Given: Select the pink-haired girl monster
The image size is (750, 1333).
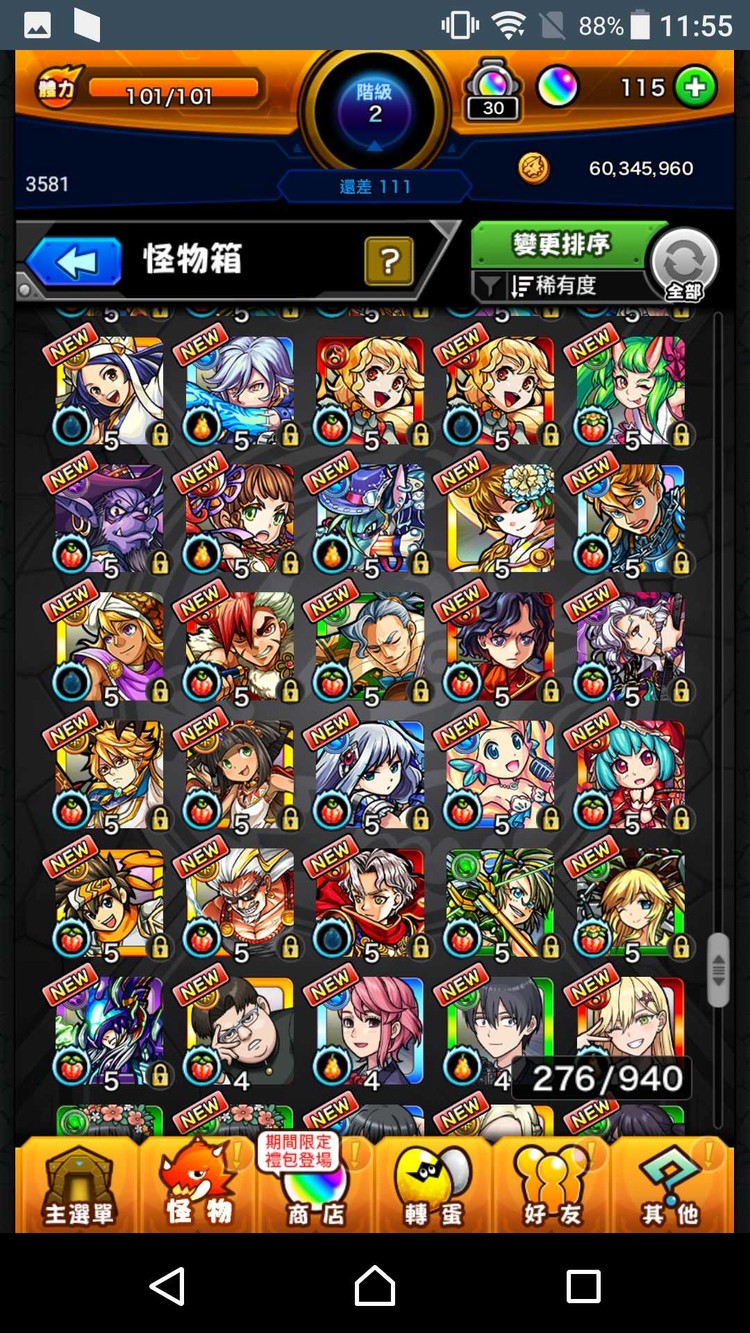Looking at the screenshot, I should pyautogui.click(x=370, y=1032).
